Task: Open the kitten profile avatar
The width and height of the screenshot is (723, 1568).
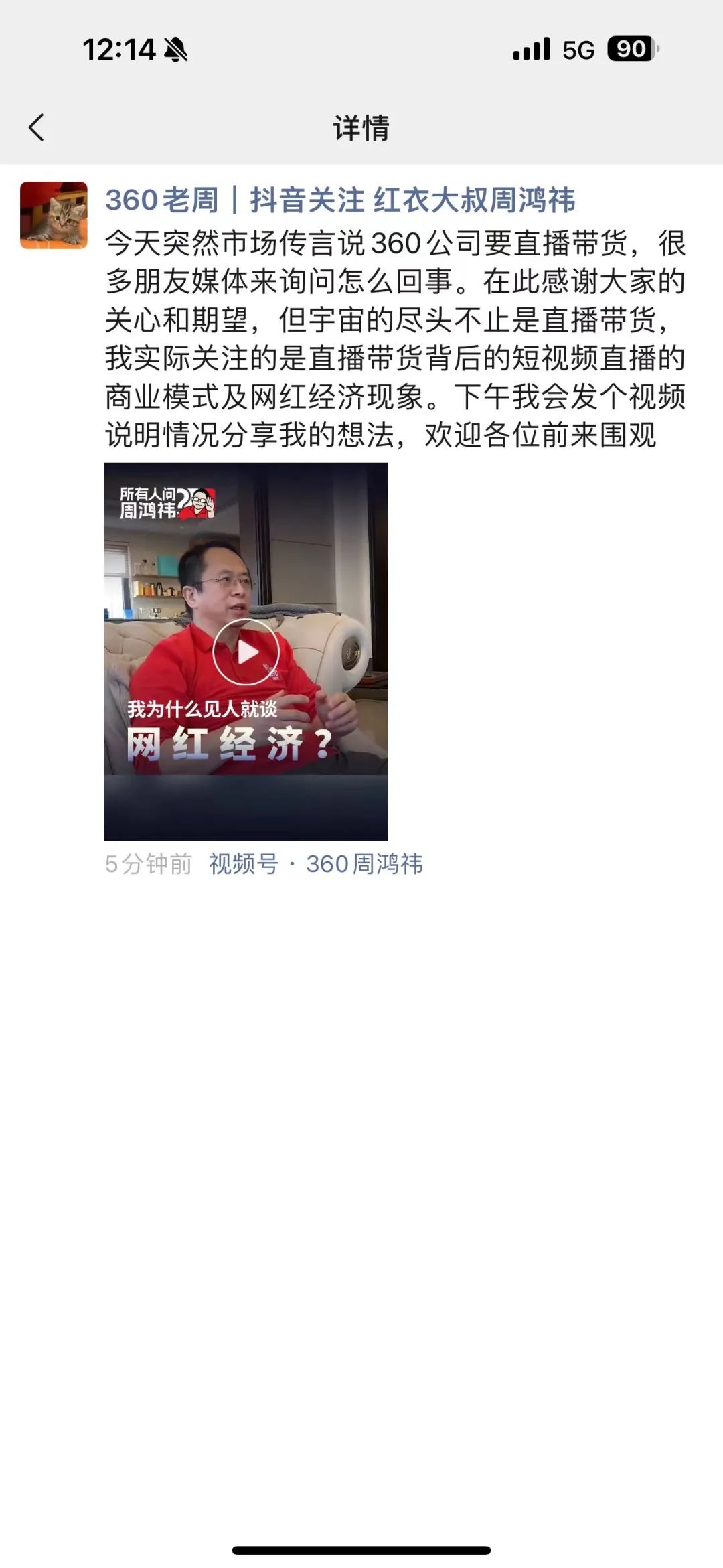Action: [x=54, y=215]
